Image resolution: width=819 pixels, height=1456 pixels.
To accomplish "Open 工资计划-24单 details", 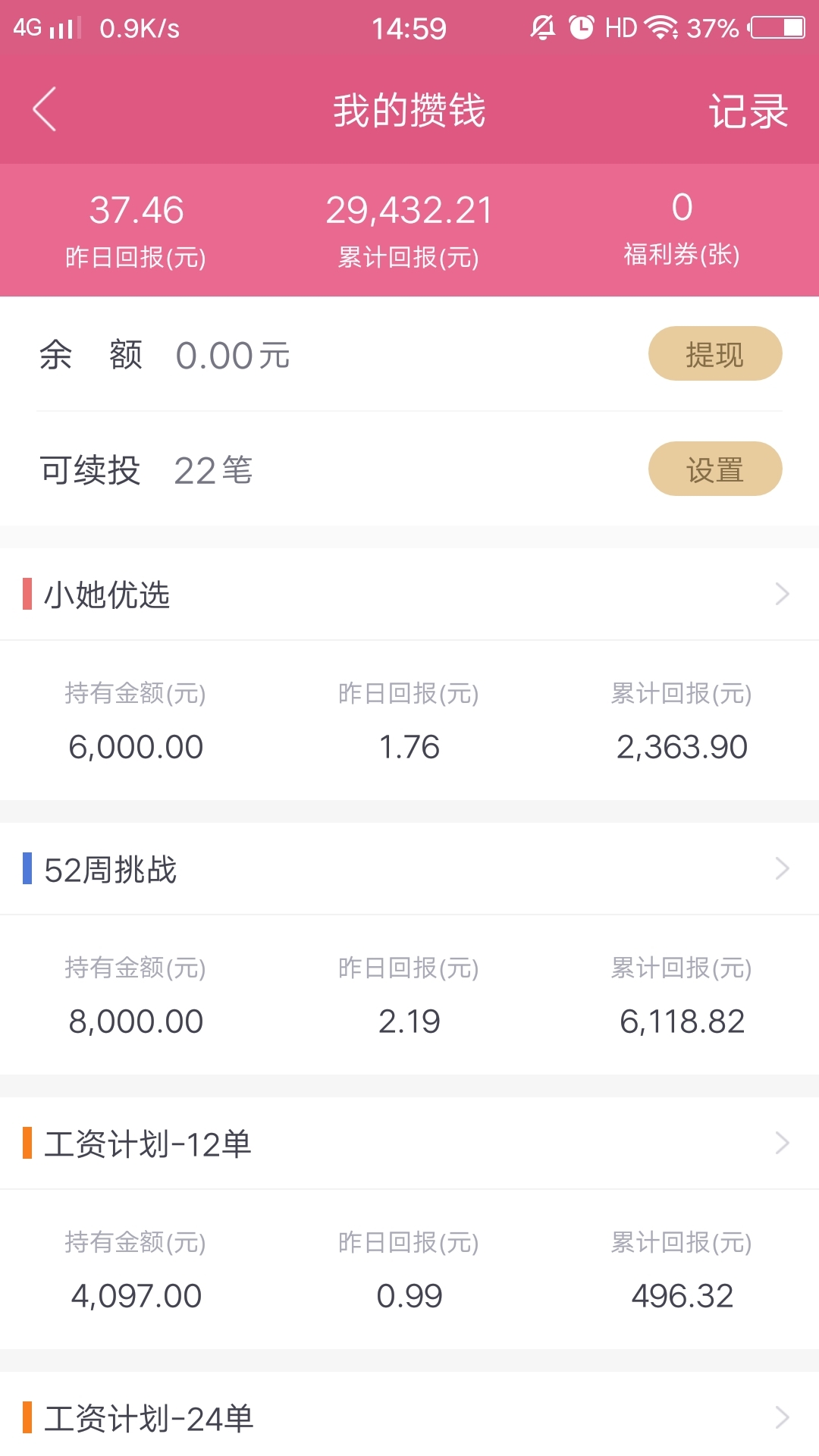I will (x=409, y=1415).
